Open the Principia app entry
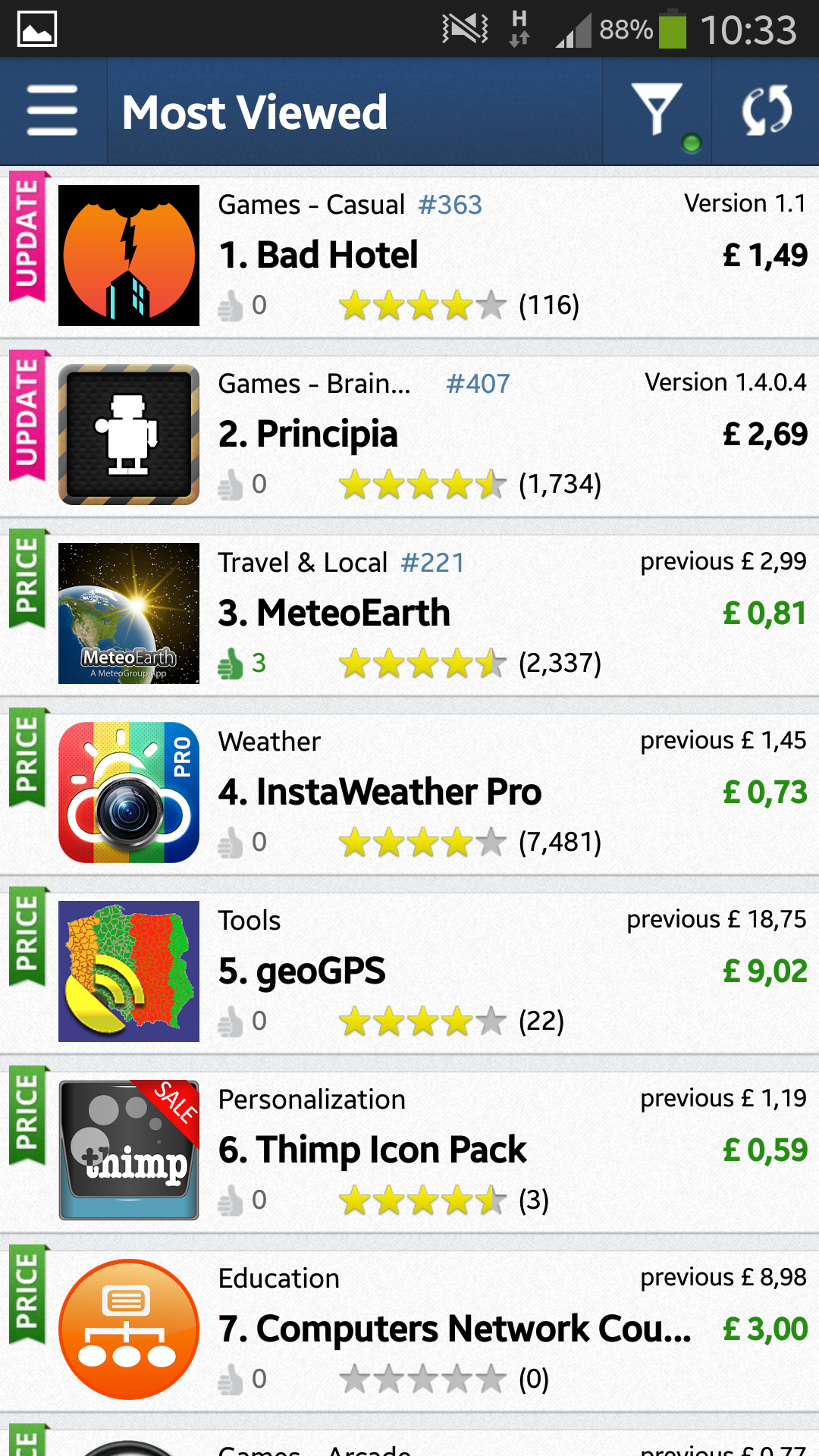Image resolution: width=819 pixels, height=1456 pixels. point(409,434)
